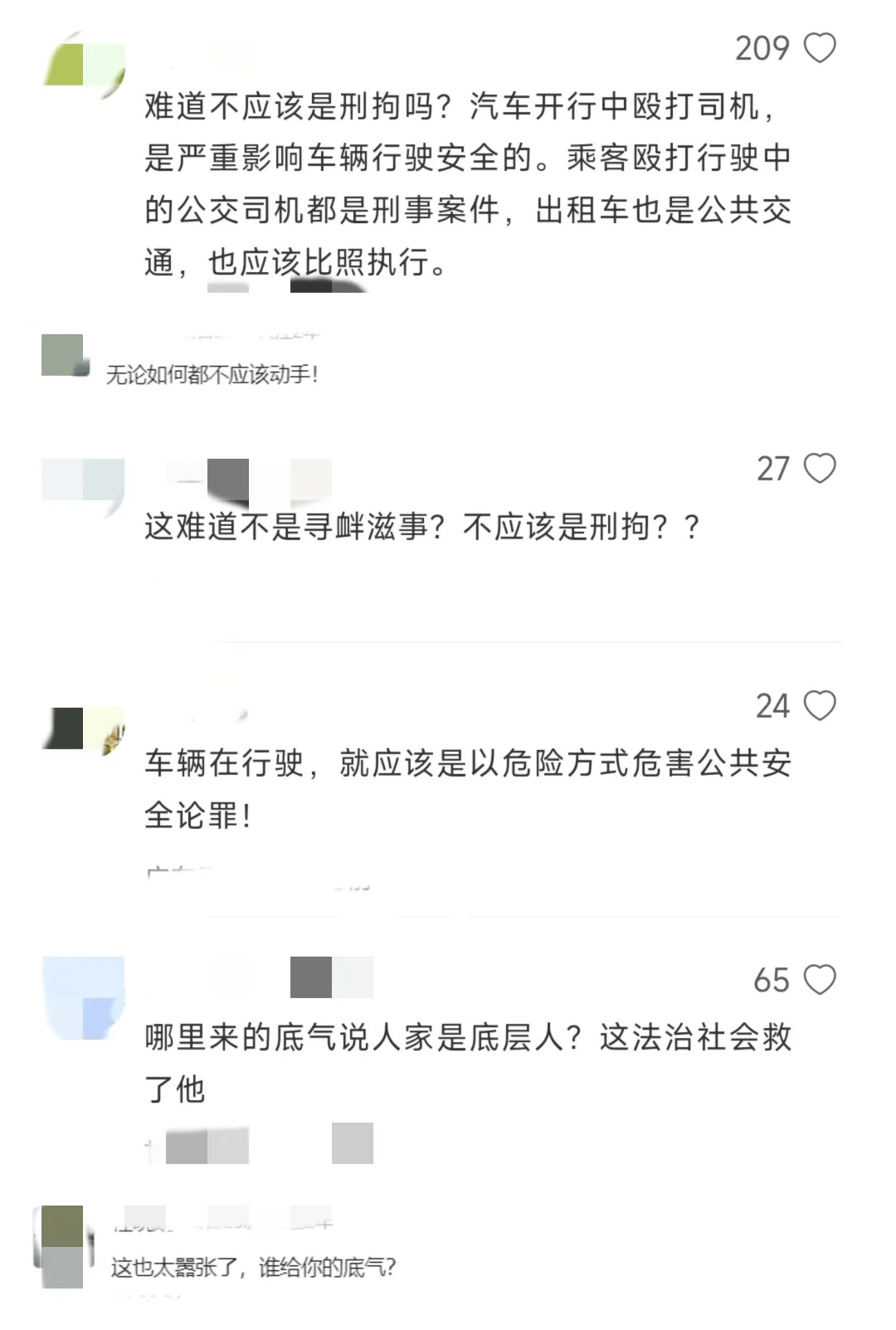Open avatar of the 65-like commenter
Image resolution: width=896 pixels, height=1330 pixels.
click(83, 991)
